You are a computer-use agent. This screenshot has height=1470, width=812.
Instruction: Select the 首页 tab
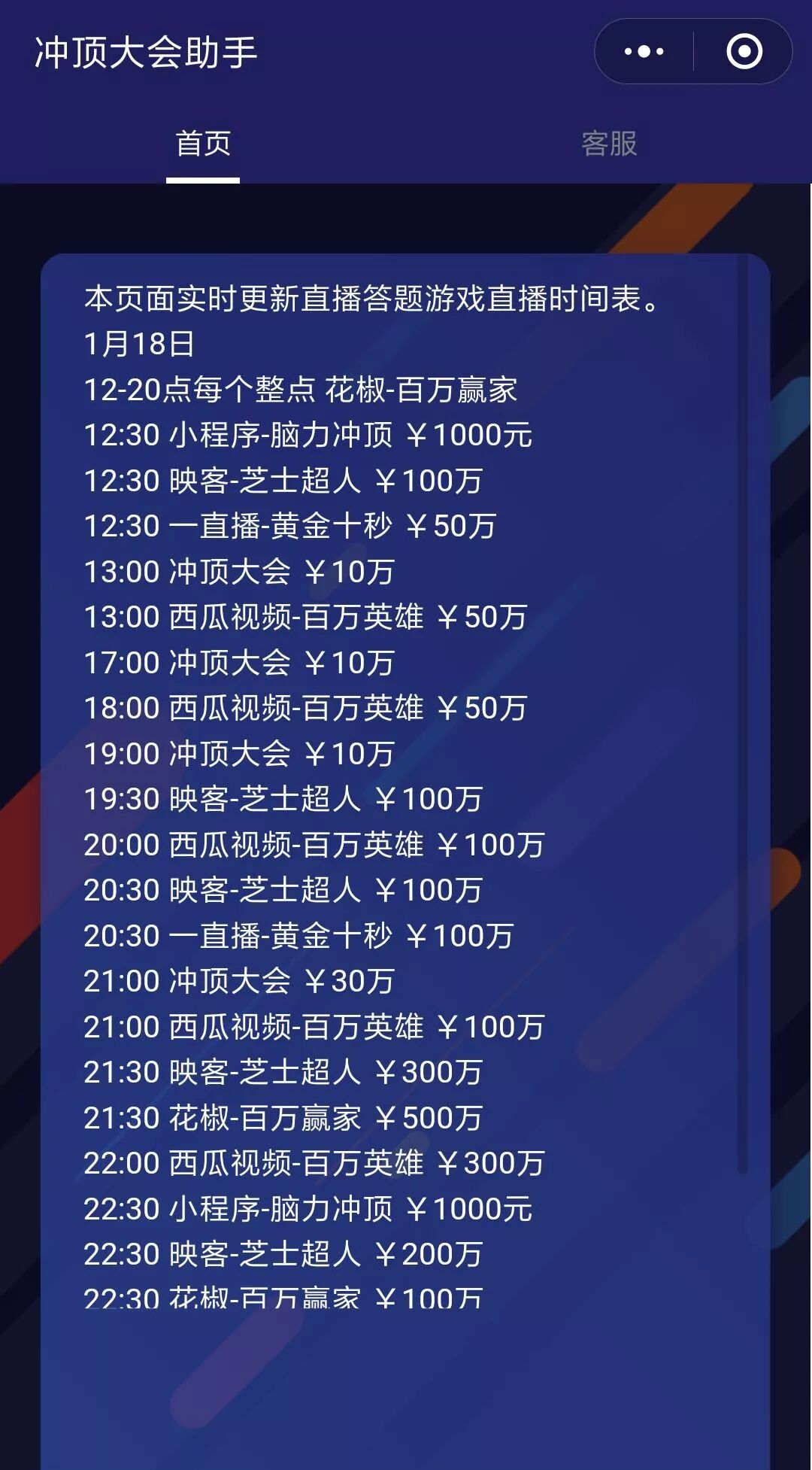tap(203, 143)
